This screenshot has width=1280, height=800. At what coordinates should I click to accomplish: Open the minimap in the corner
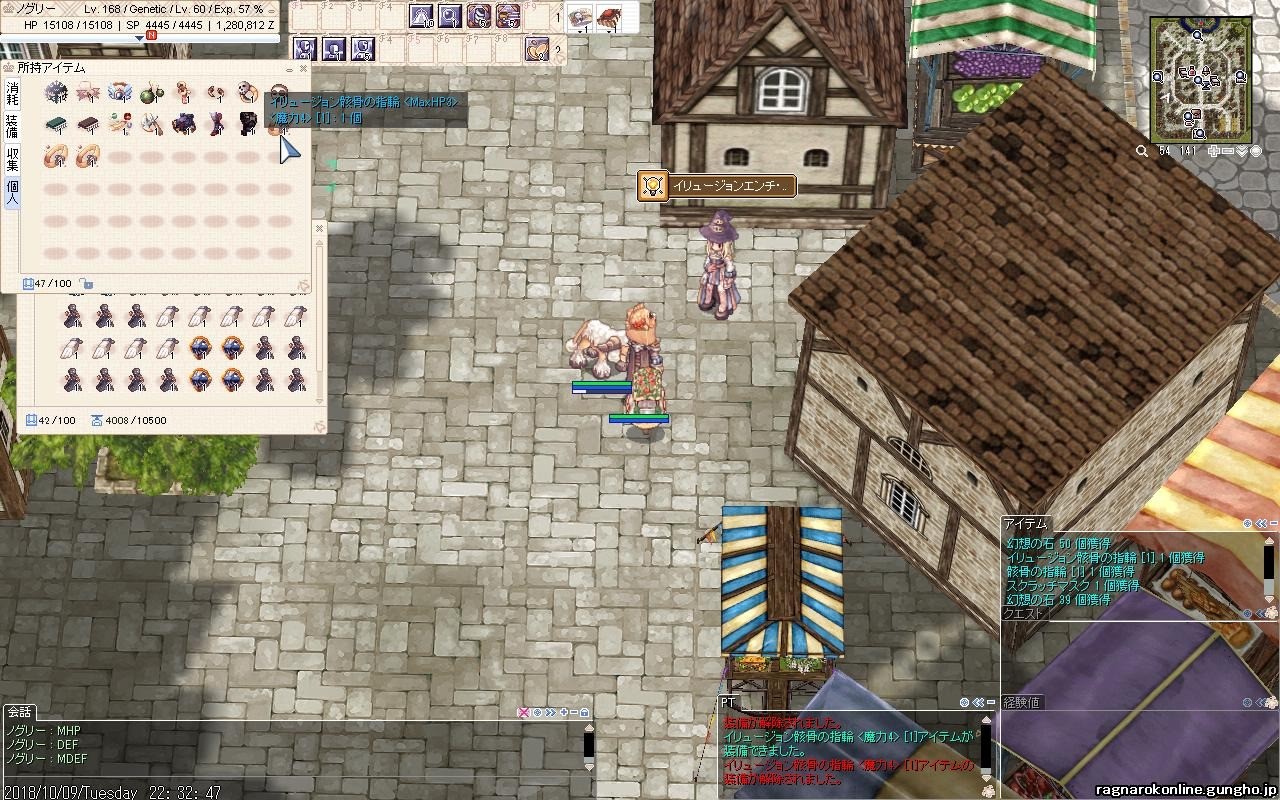1201,80
